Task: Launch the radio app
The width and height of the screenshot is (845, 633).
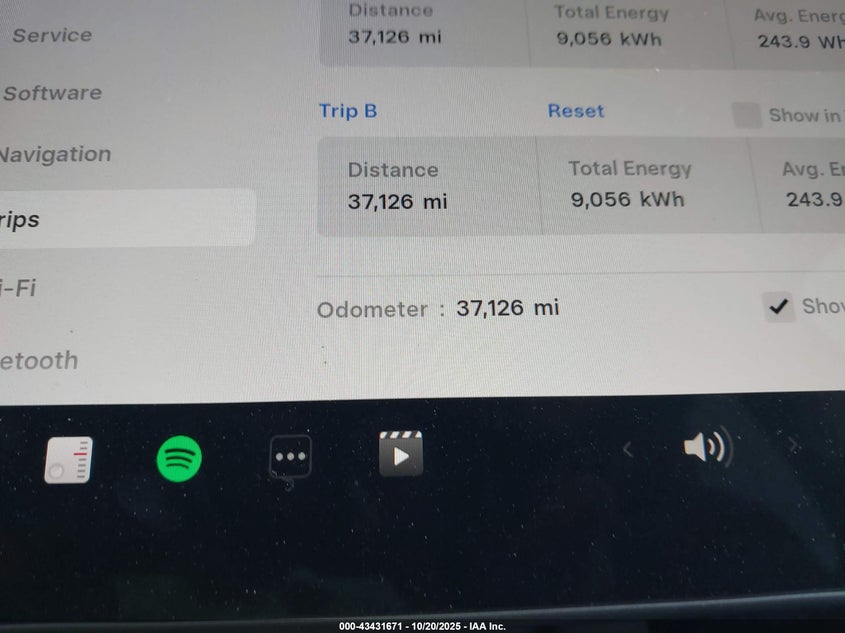Action: pyautogui.click(x=68, y=460)
